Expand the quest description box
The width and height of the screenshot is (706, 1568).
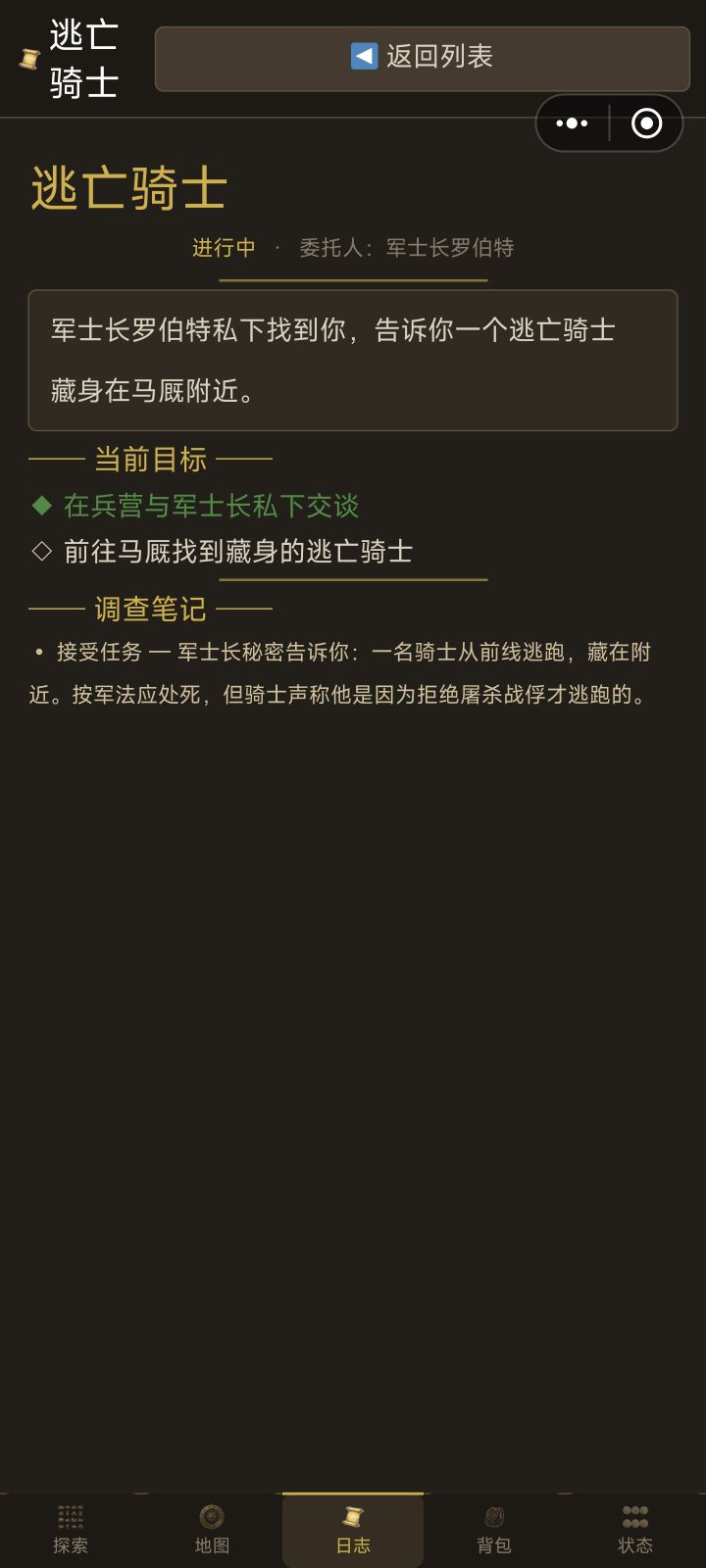(x=353, y=359)
